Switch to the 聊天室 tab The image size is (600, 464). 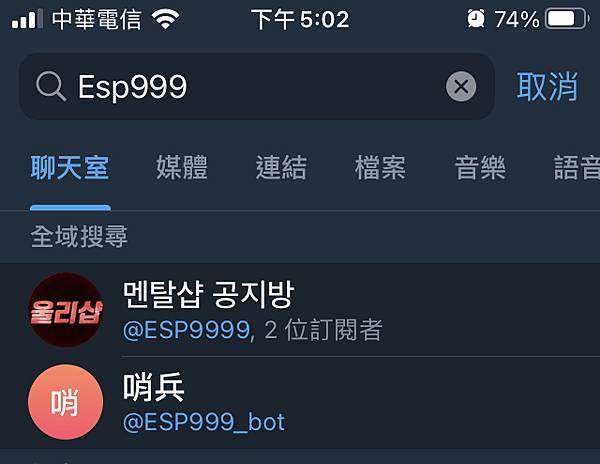coord(70,167)
